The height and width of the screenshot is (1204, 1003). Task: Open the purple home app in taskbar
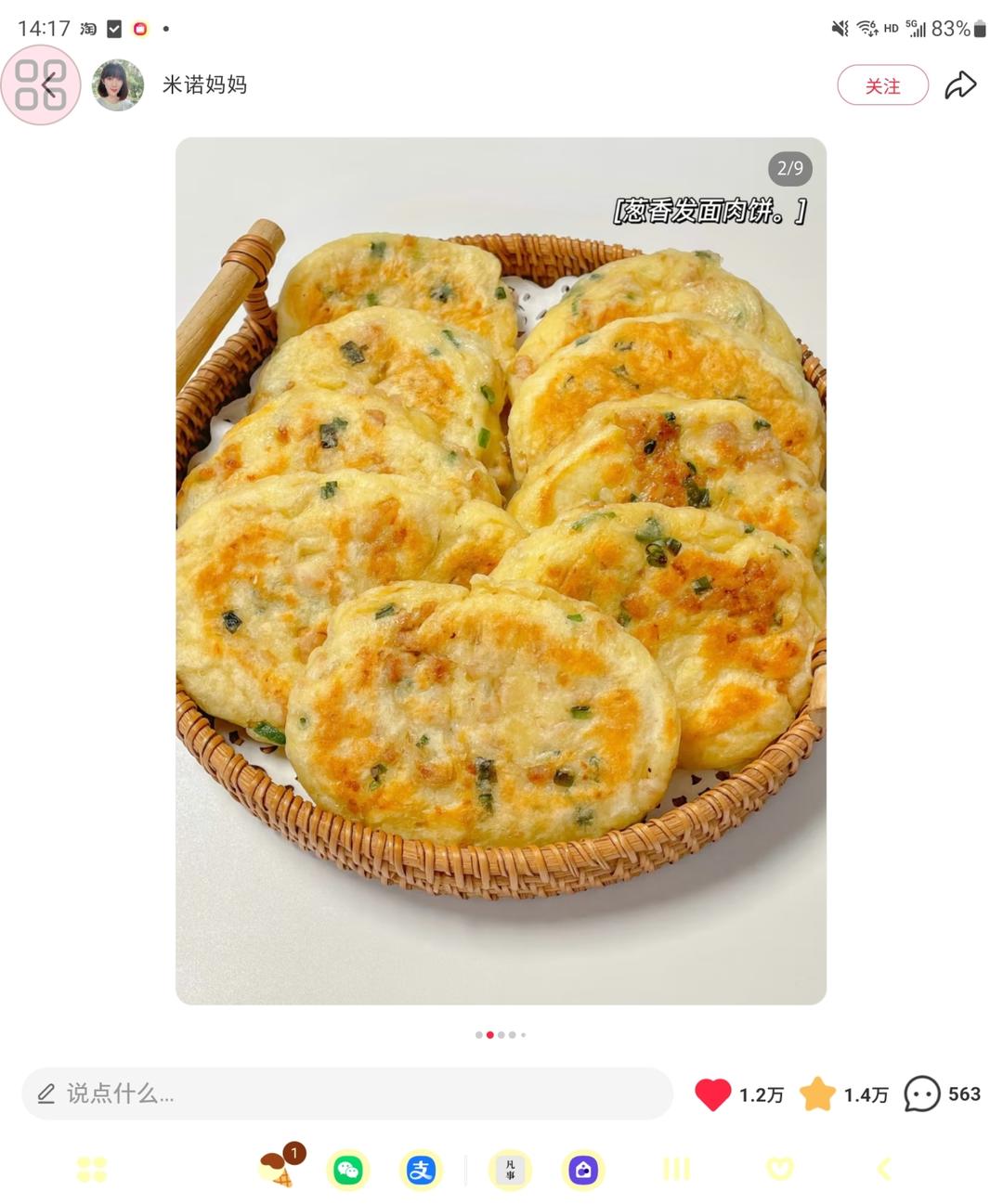point(583,1170)
